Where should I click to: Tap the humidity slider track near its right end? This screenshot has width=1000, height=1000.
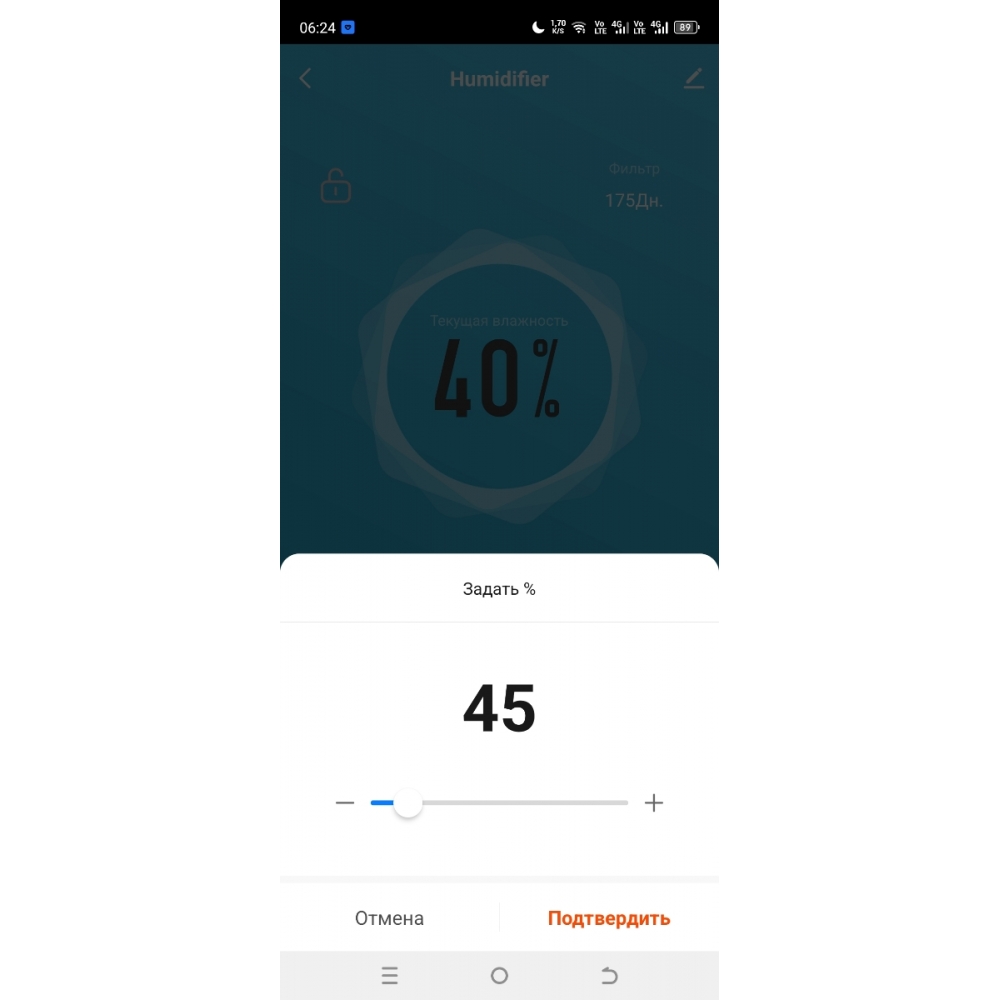coord(610,803)
